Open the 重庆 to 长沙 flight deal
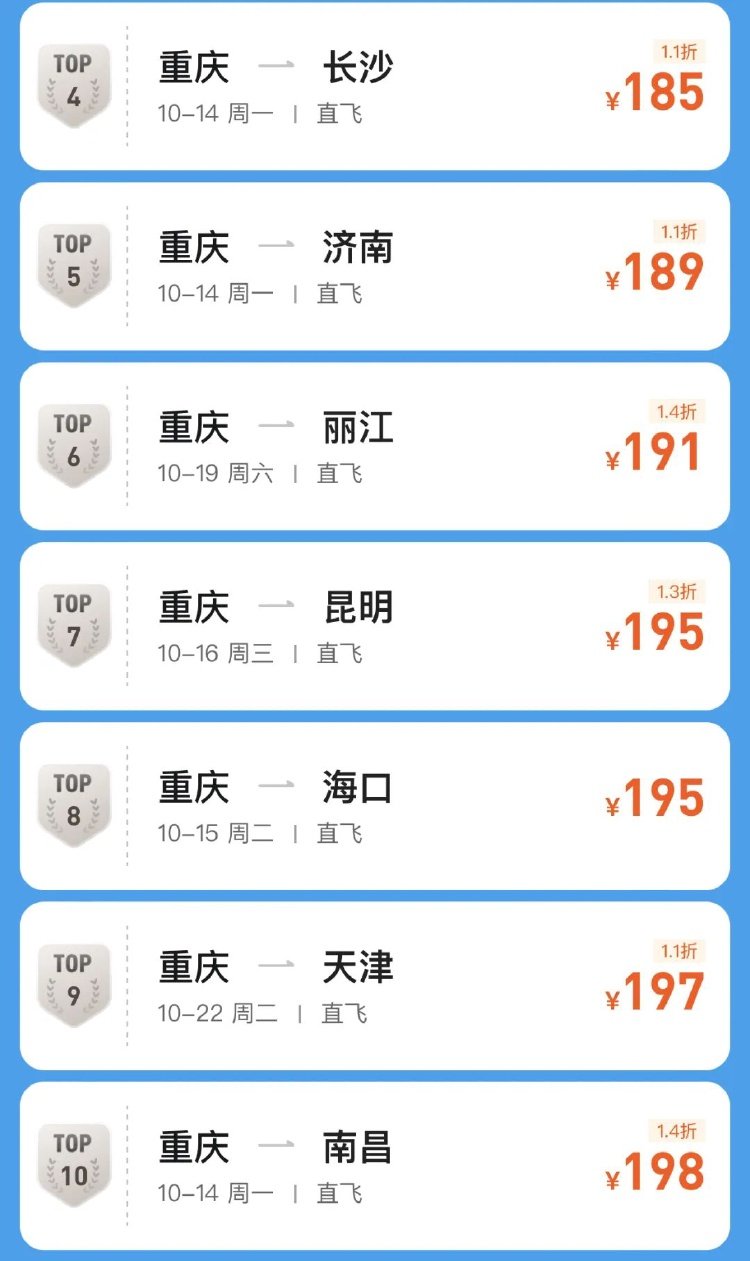This screenshot has width=750, height=1261. (x=375, y=87)
